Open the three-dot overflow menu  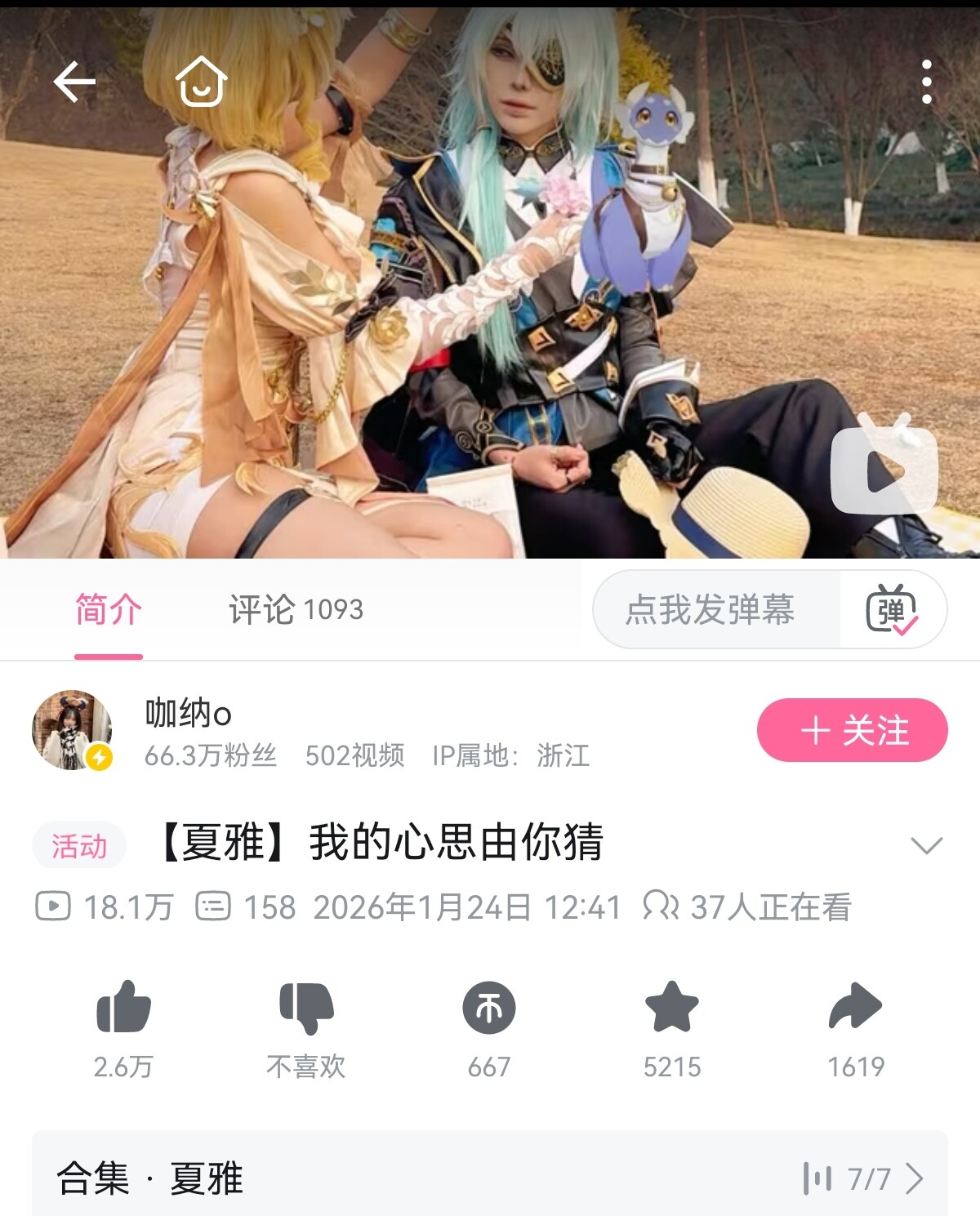[x=926, y=82]
